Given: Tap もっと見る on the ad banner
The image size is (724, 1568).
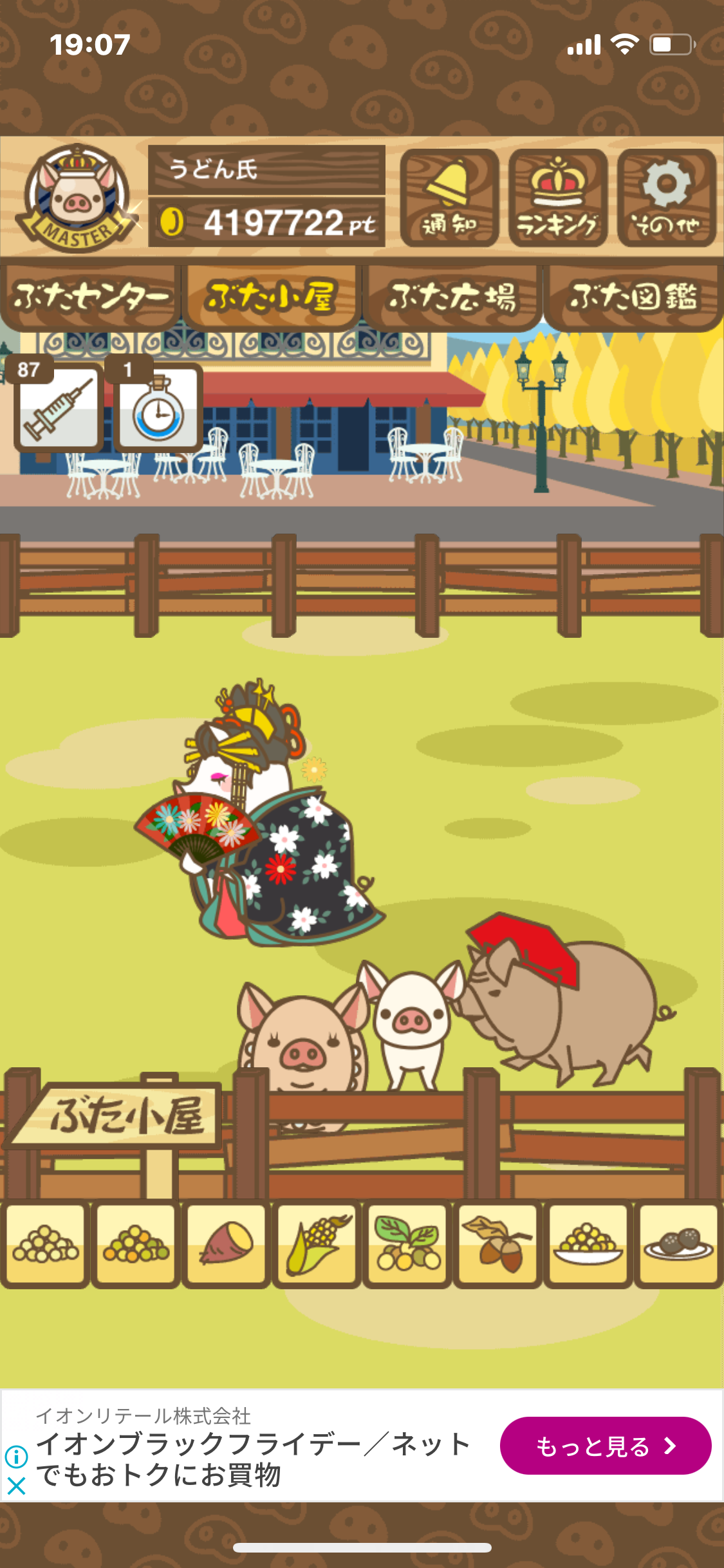Looking at the screenshot, I should pos(606,1446).
